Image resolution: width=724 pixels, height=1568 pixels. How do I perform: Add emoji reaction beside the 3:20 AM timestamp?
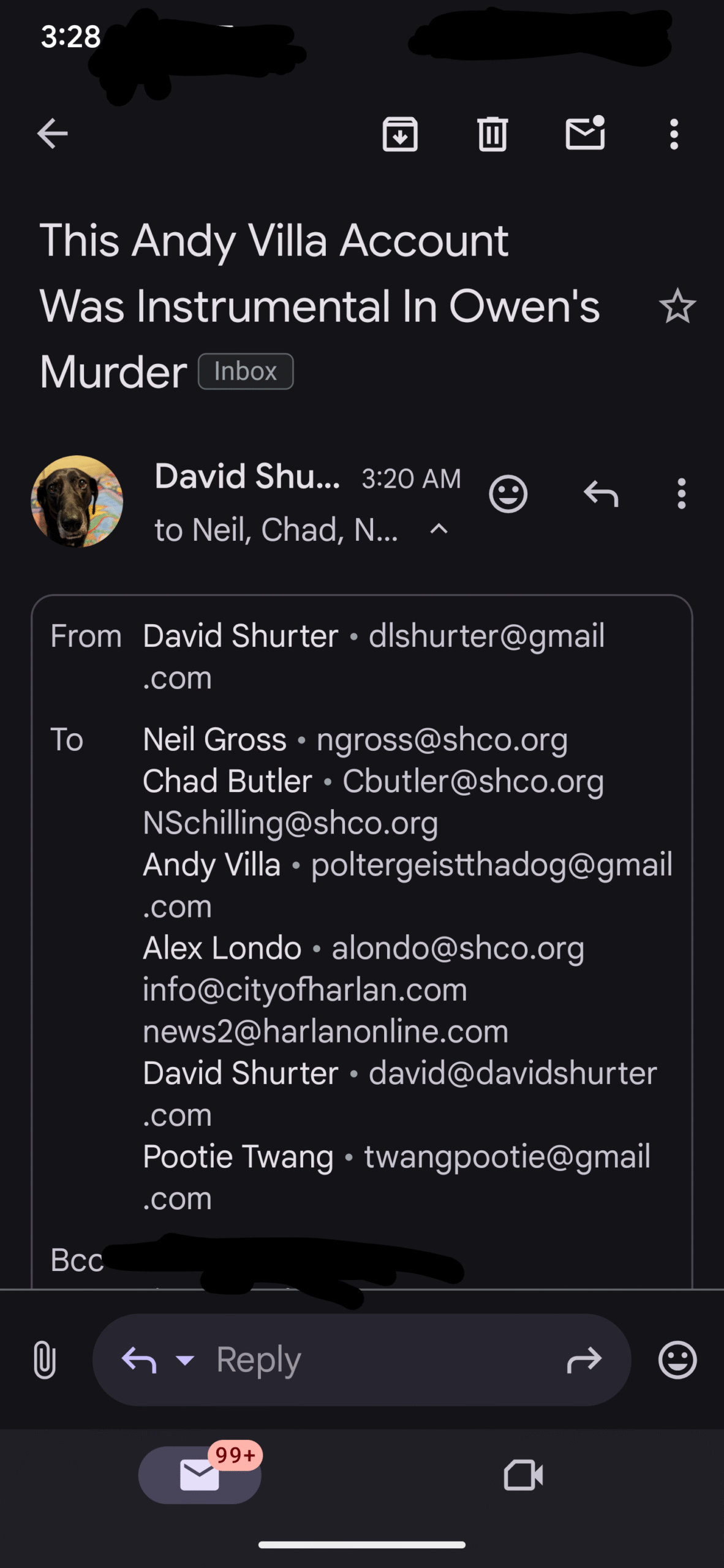pyautogui.click(x=508, y=494)
